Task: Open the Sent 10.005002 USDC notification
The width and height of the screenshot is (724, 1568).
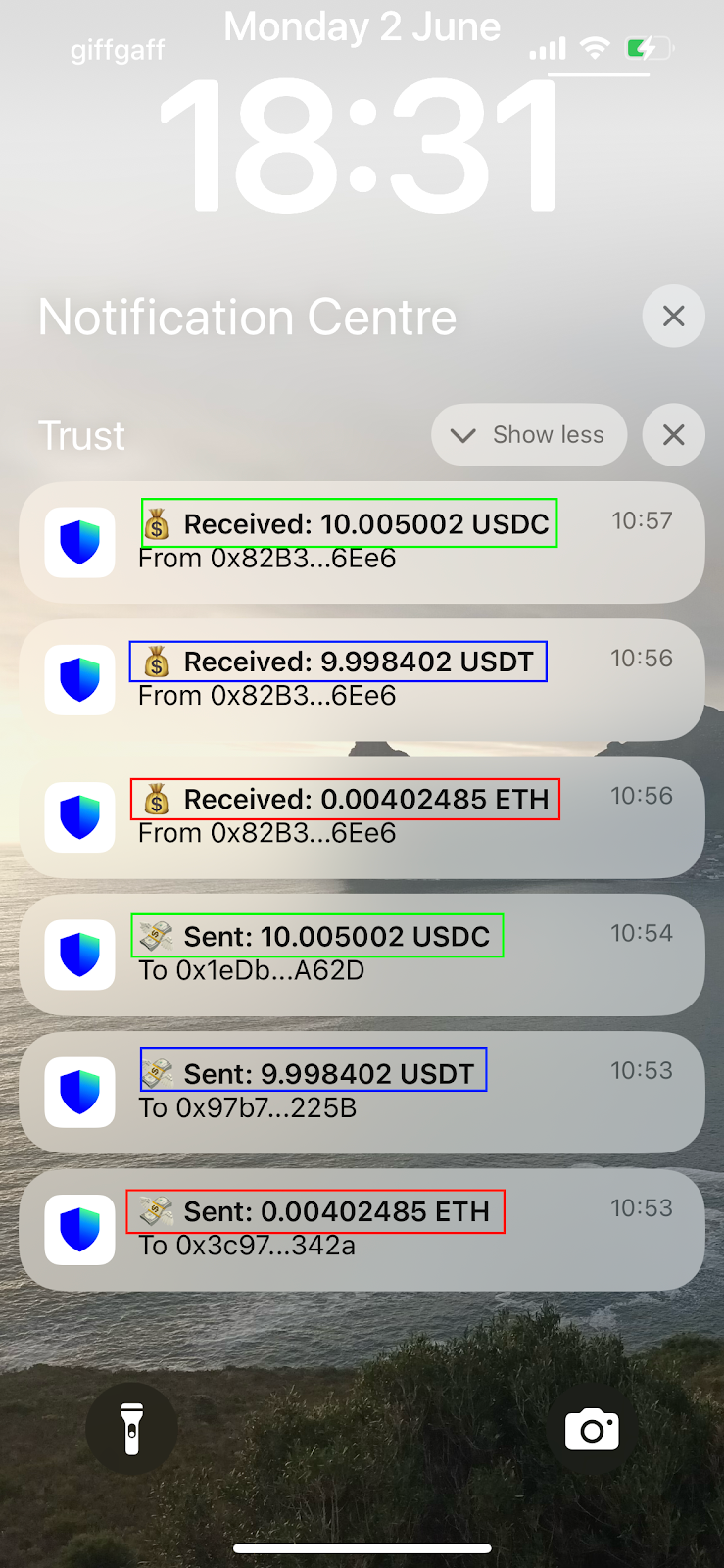Action: click(362, 954)
